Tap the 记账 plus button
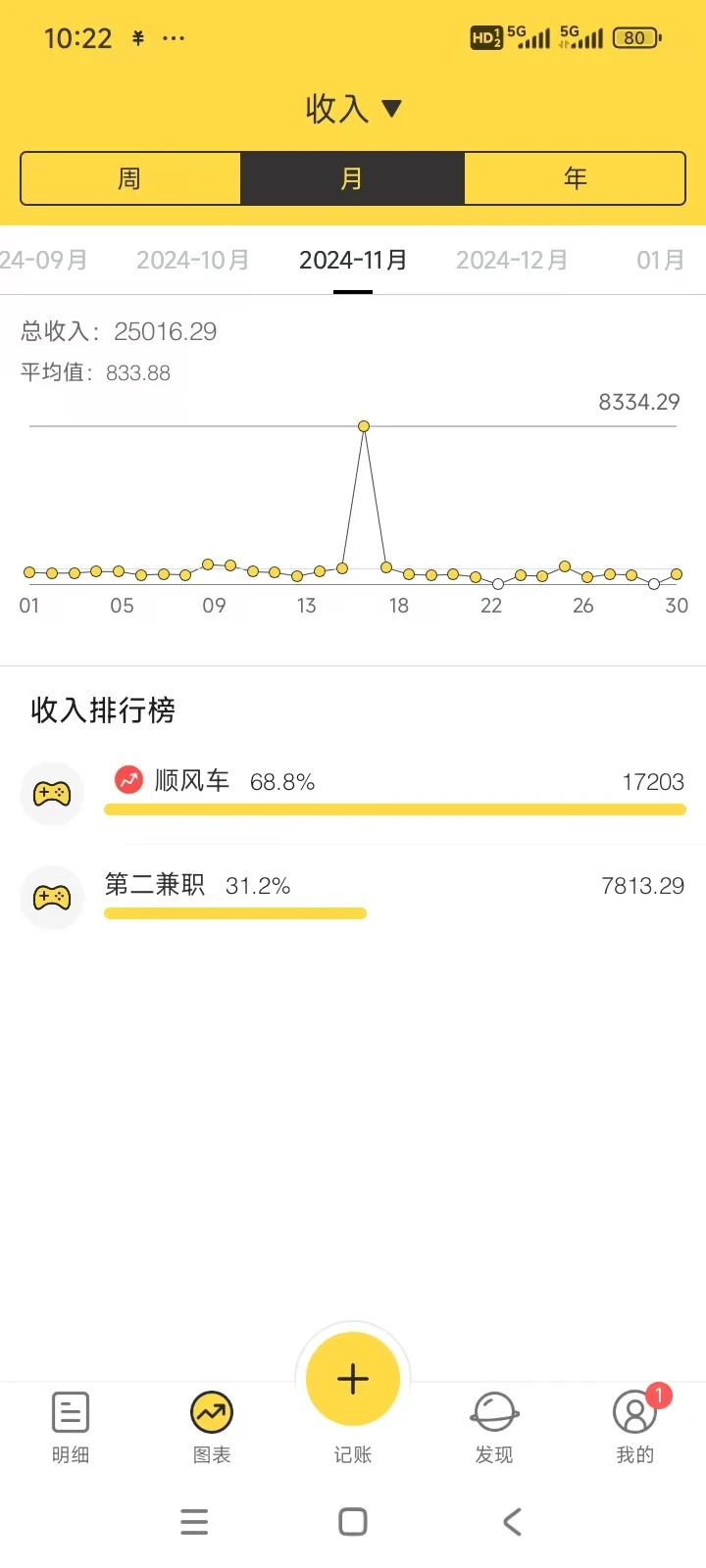 pos(353,1379)
